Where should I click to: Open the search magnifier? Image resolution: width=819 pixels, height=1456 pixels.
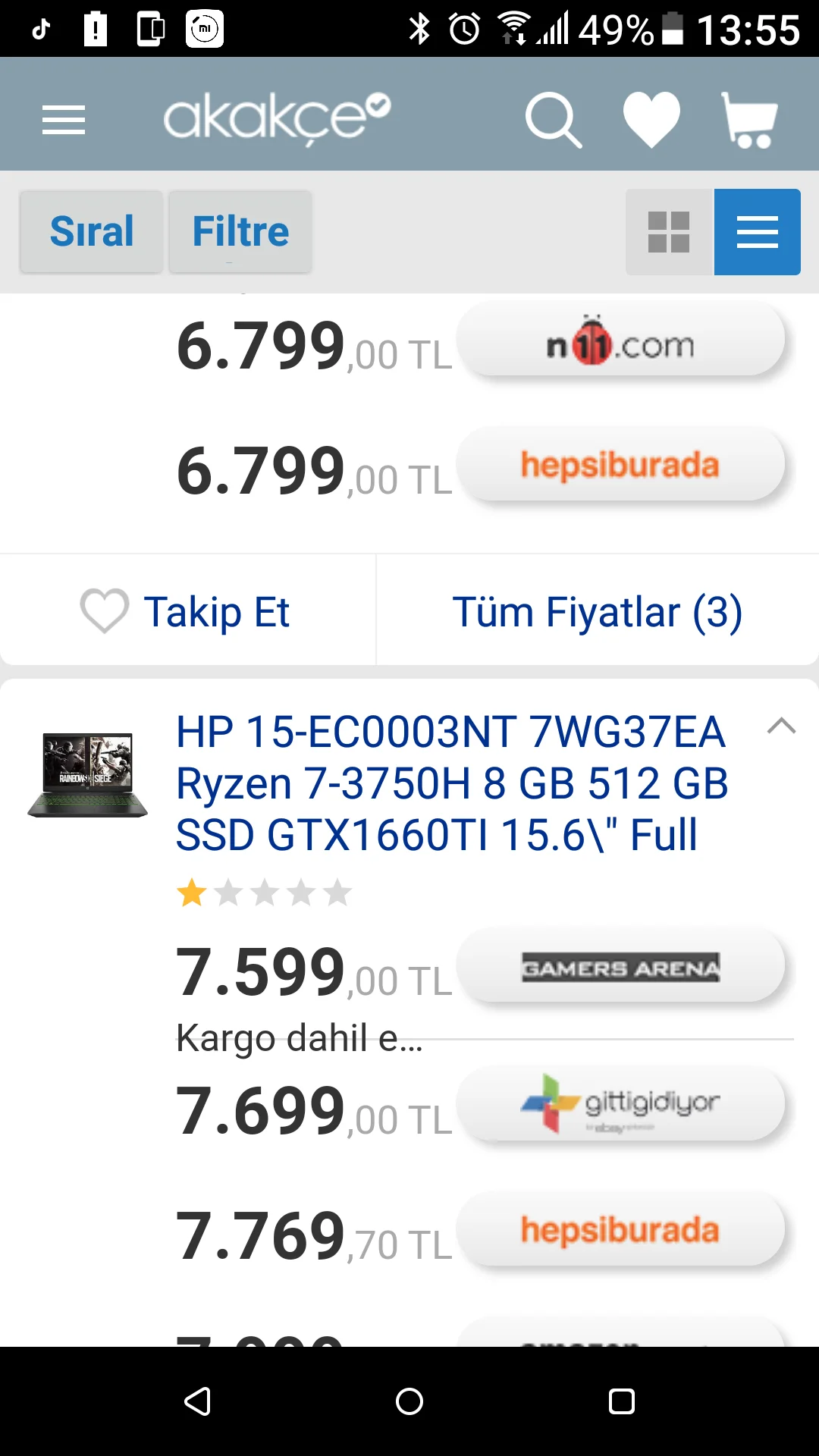pyautogui.click(x=553, y=120)
